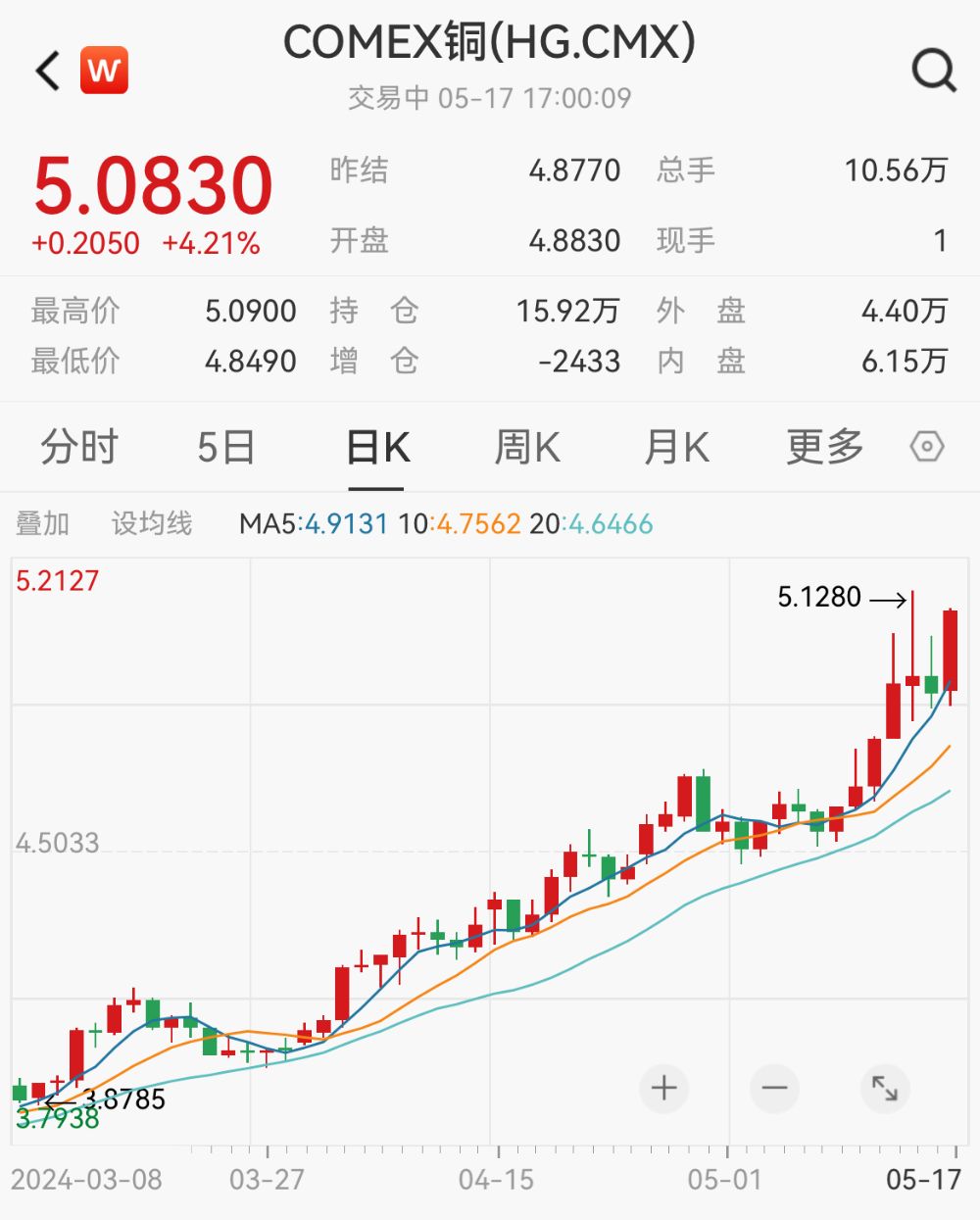Tap 叠加 to overlay another symbol
The height and width of the screenshot is (1220, 980).
pyautogui.click(x=42, y=523)
